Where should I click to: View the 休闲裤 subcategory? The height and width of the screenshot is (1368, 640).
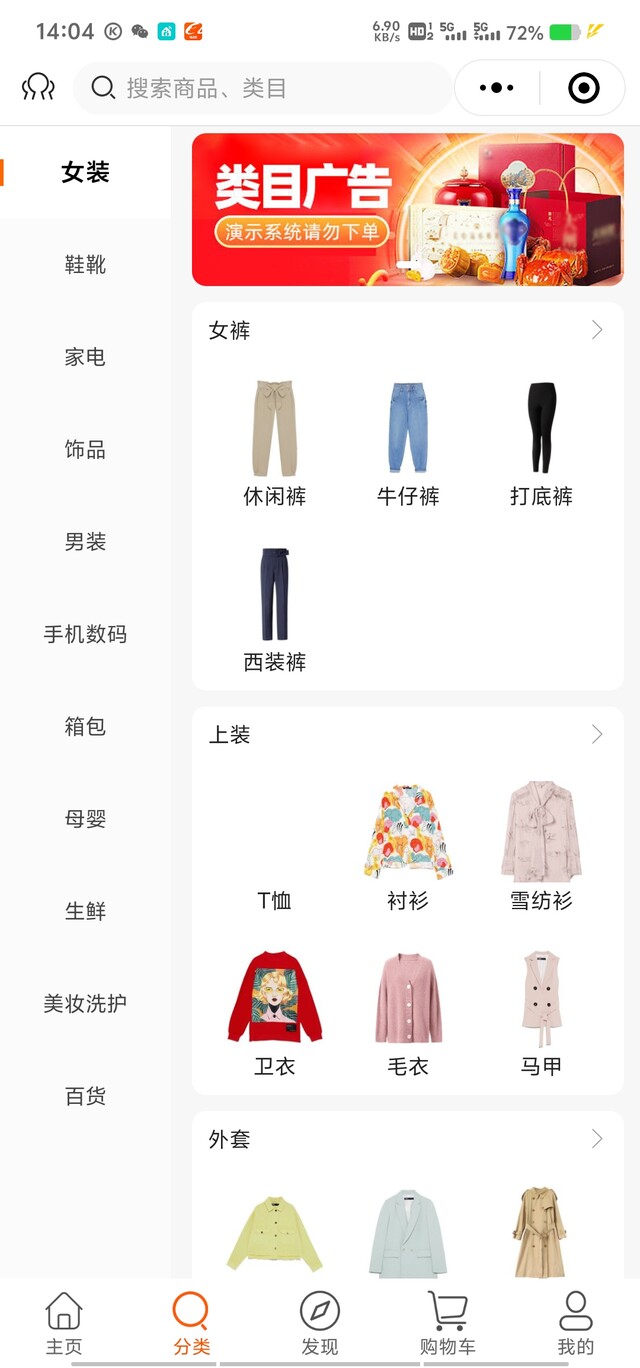[x=275, y=440]
